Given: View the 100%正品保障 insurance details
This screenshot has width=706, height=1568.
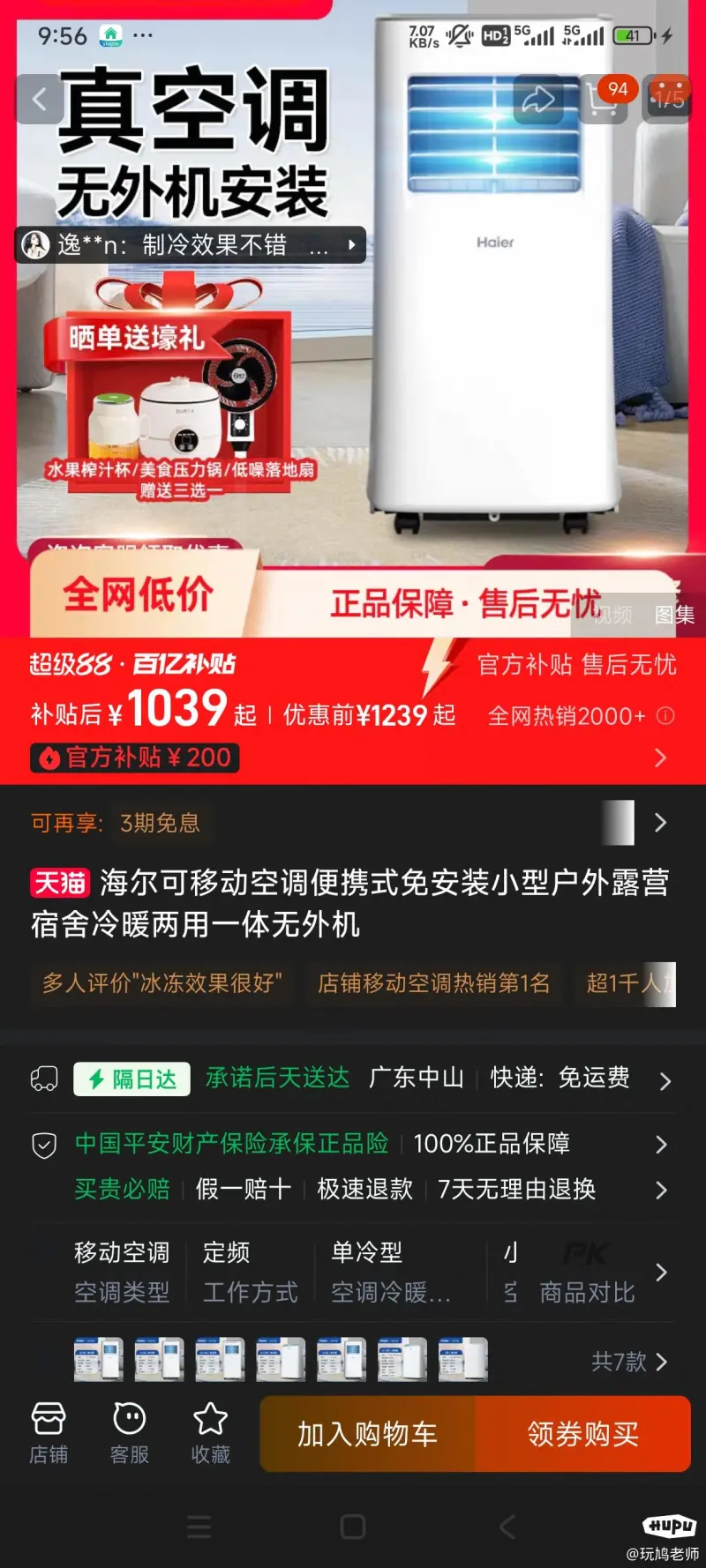Looking at the screenshot, I should [491, 1144].
